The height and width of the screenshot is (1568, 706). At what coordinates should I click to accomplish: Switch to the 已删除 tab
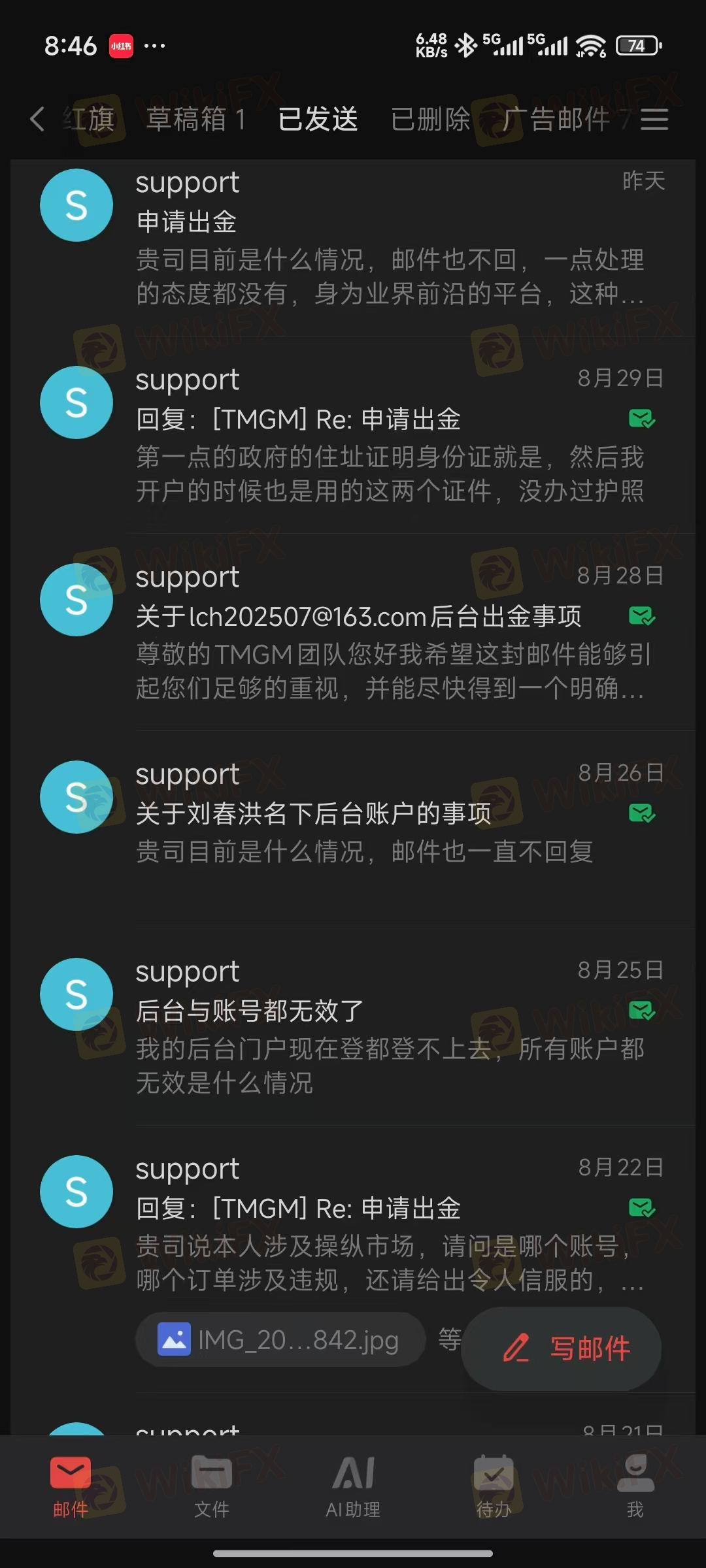click(430, 119)
